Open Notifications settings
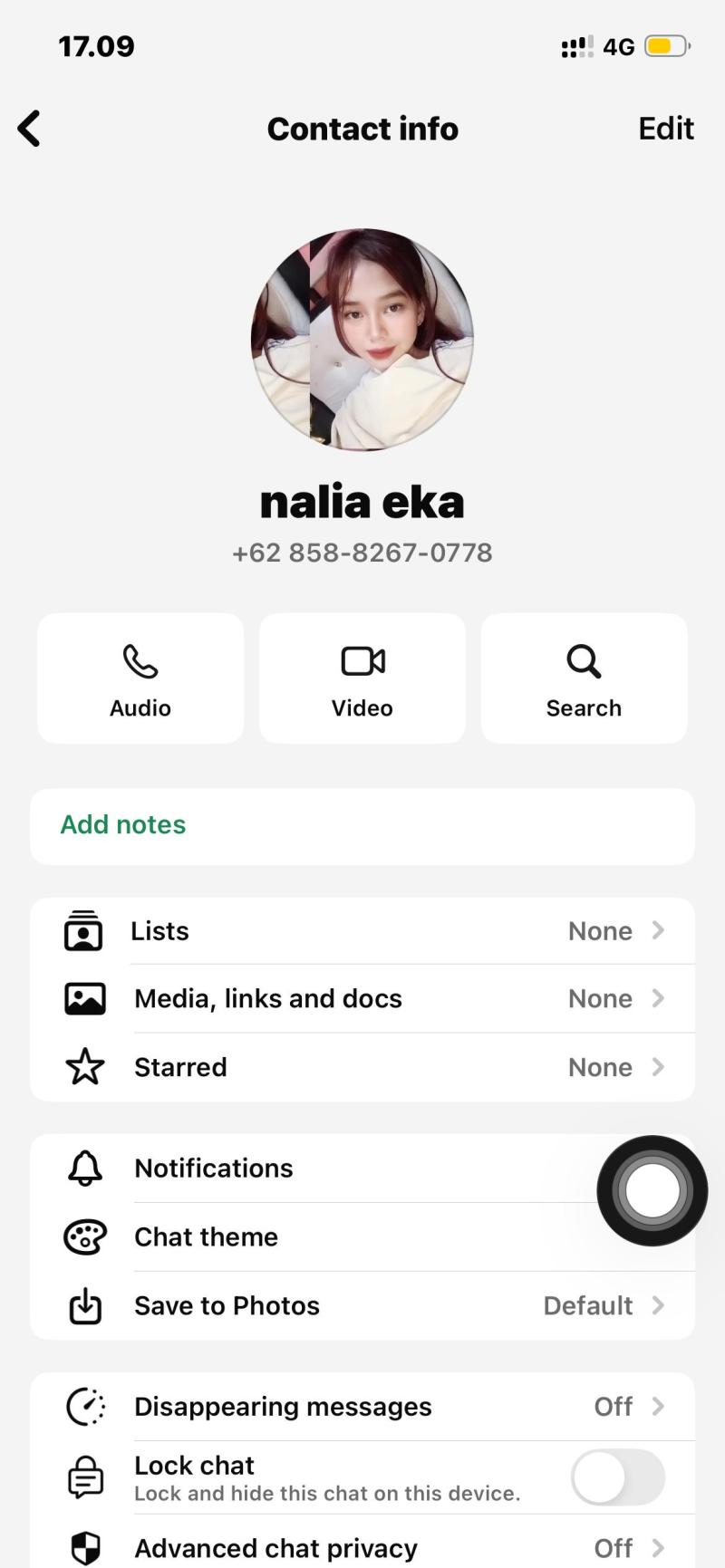 click(362, 1169)
